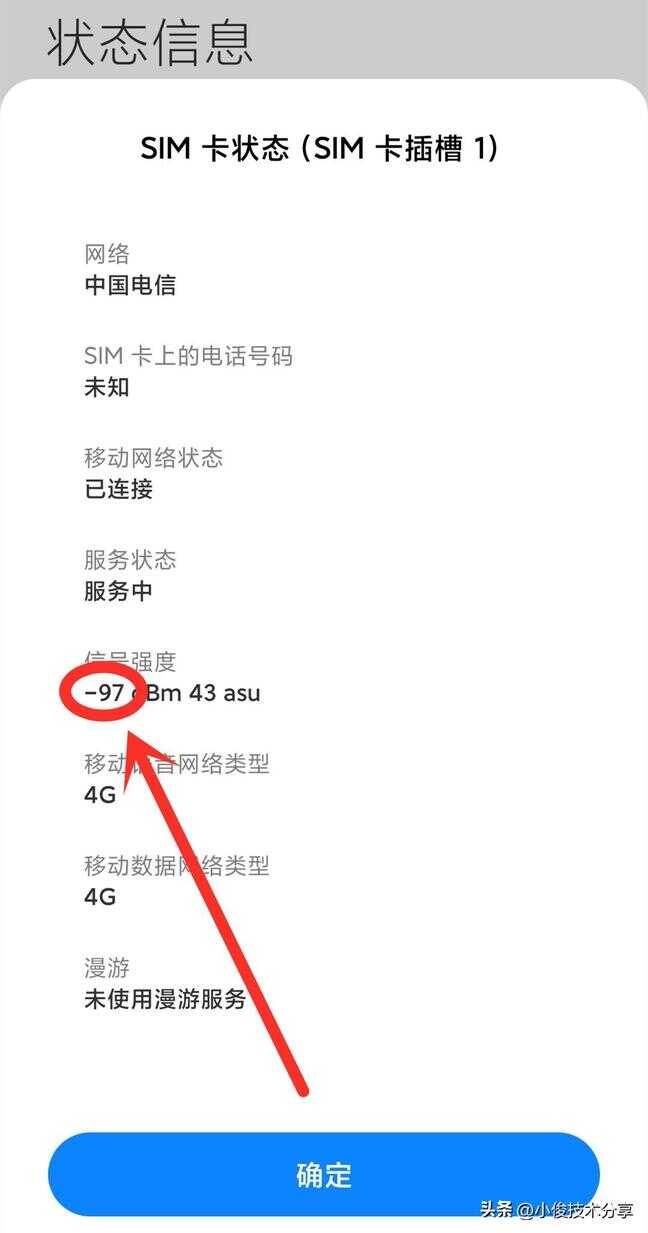Viewport: 648px width, 1233px height.
Task: Tap the 确定 button to confirm
Action: click(x=323, y=1174)
